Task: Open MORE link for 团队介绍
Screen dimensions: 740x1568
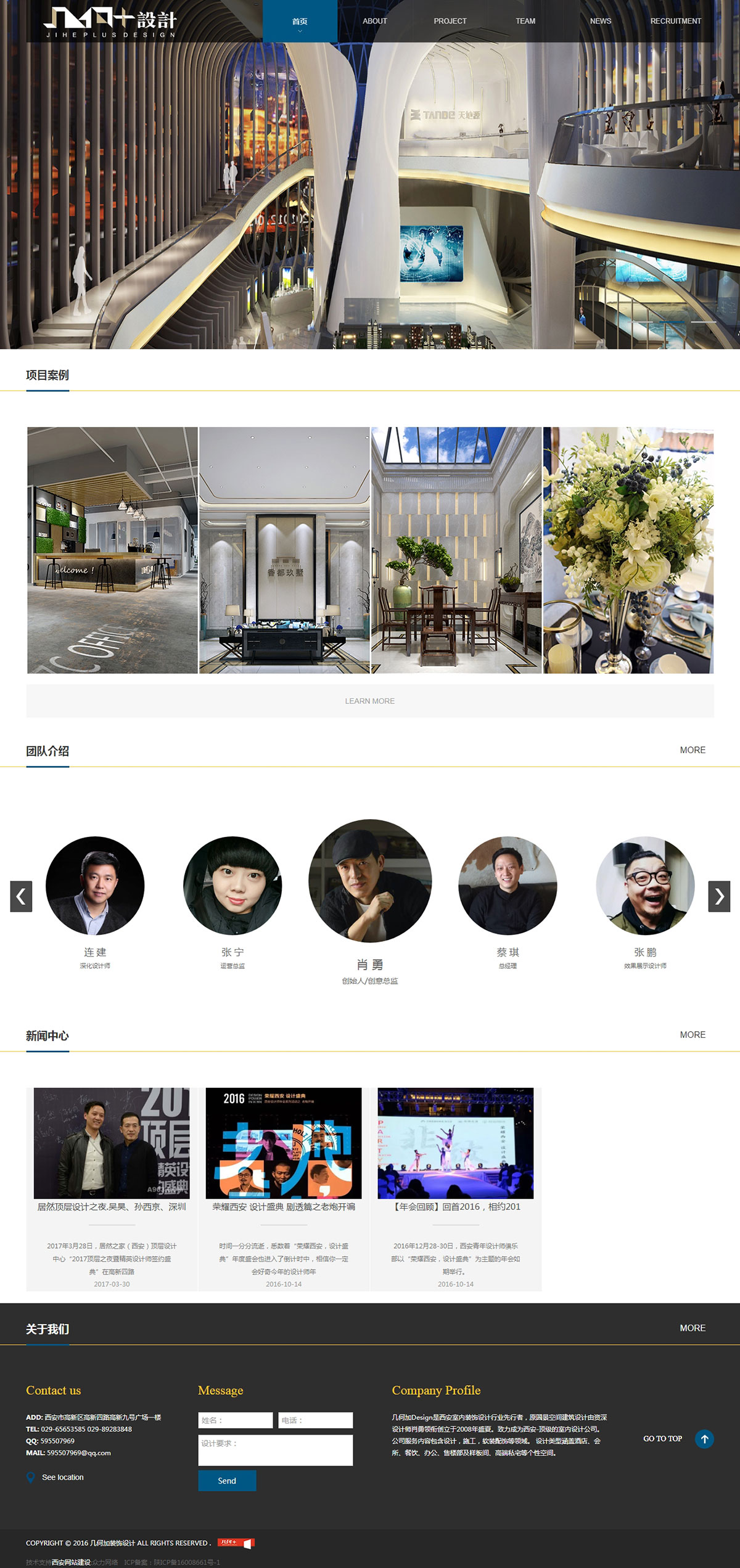Action: [693, 750]
